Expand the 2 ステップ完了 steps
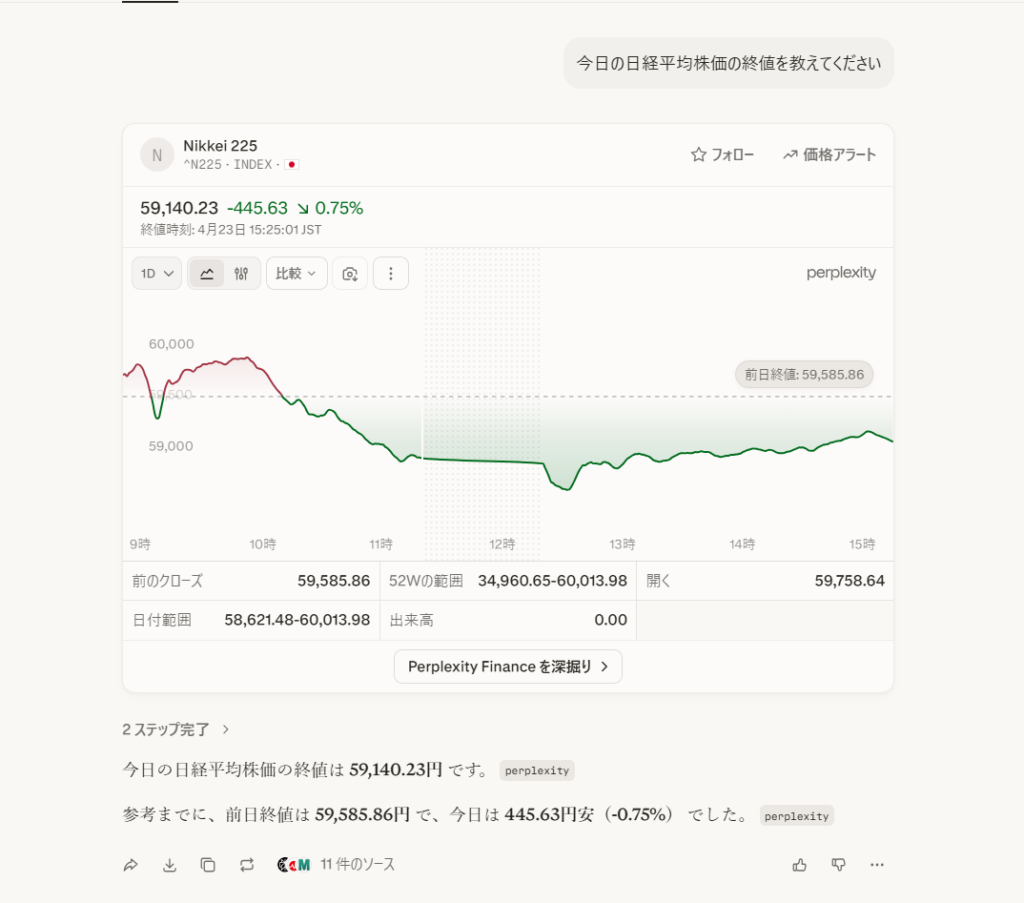 [176, 730]
